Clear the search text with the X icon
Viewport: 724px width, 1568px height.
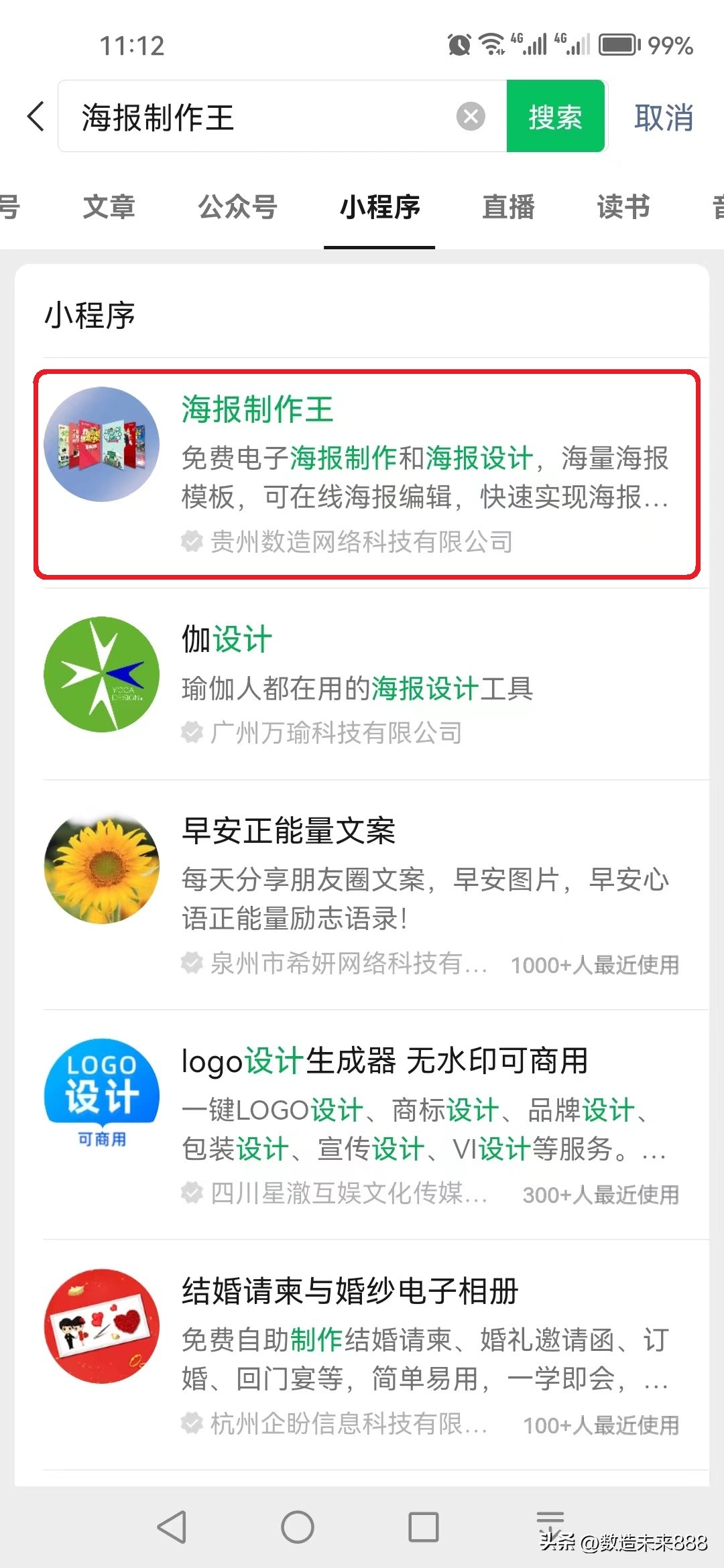tap(471, 115)
